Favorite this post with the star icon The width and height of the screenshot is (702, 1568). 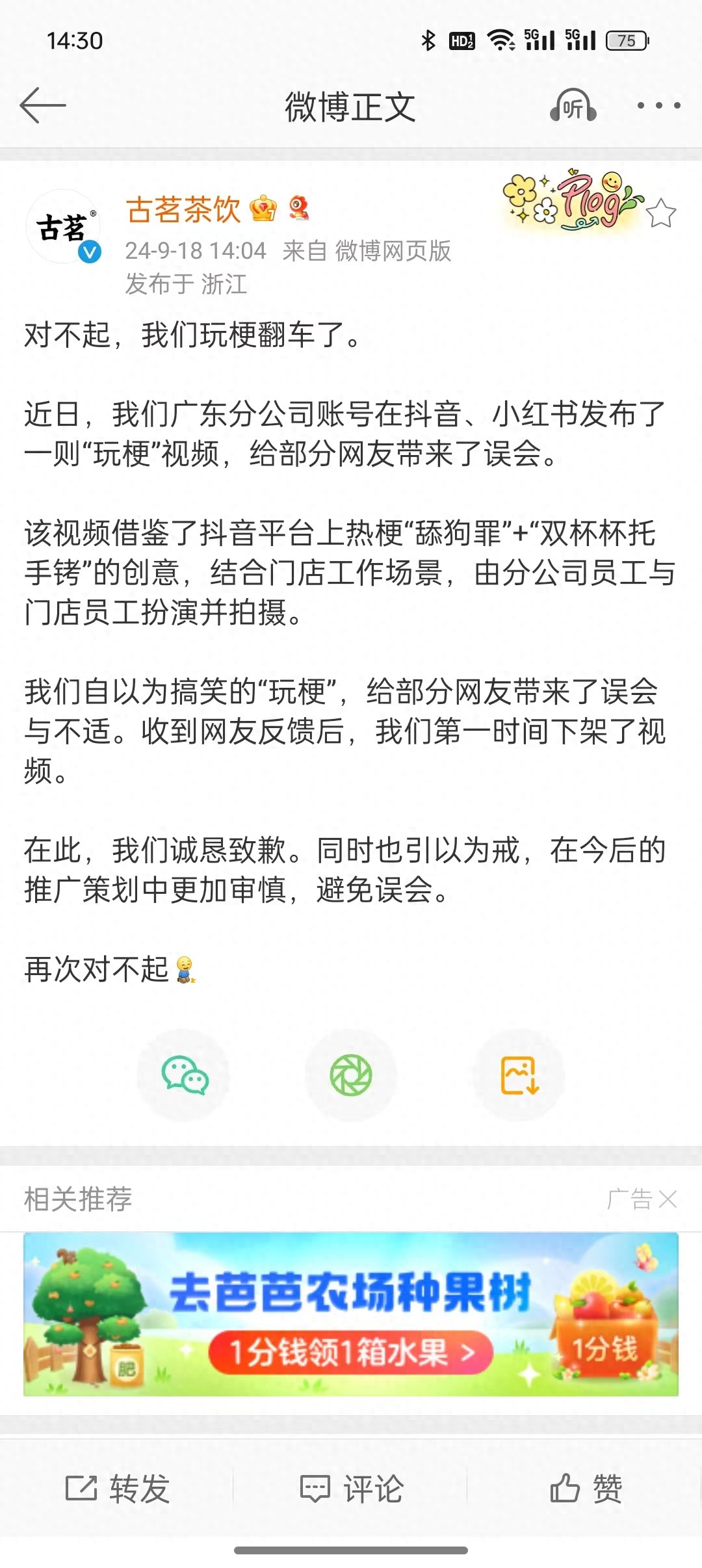pos(661,213)
